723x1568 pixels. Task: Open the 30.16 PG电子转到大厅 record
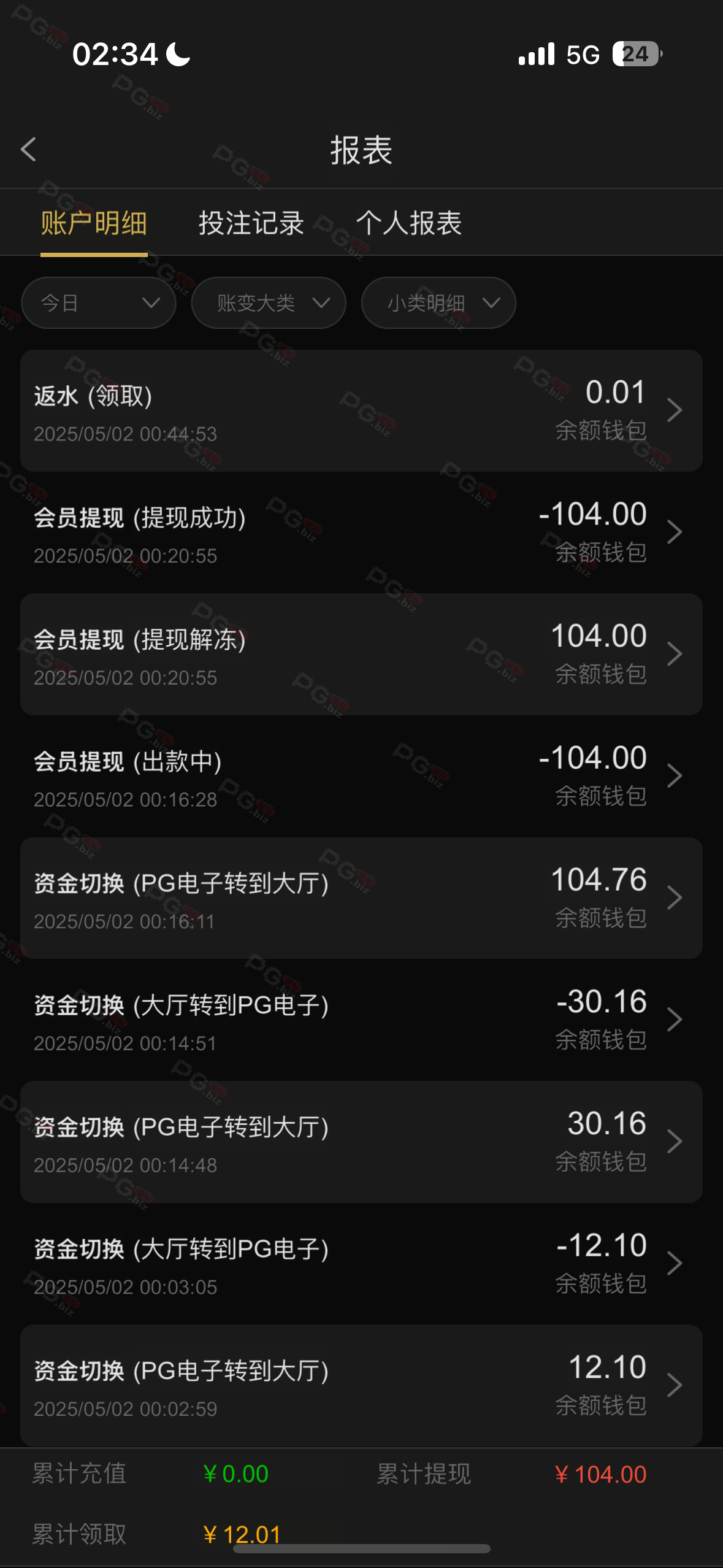click(x=361, y=1142)
